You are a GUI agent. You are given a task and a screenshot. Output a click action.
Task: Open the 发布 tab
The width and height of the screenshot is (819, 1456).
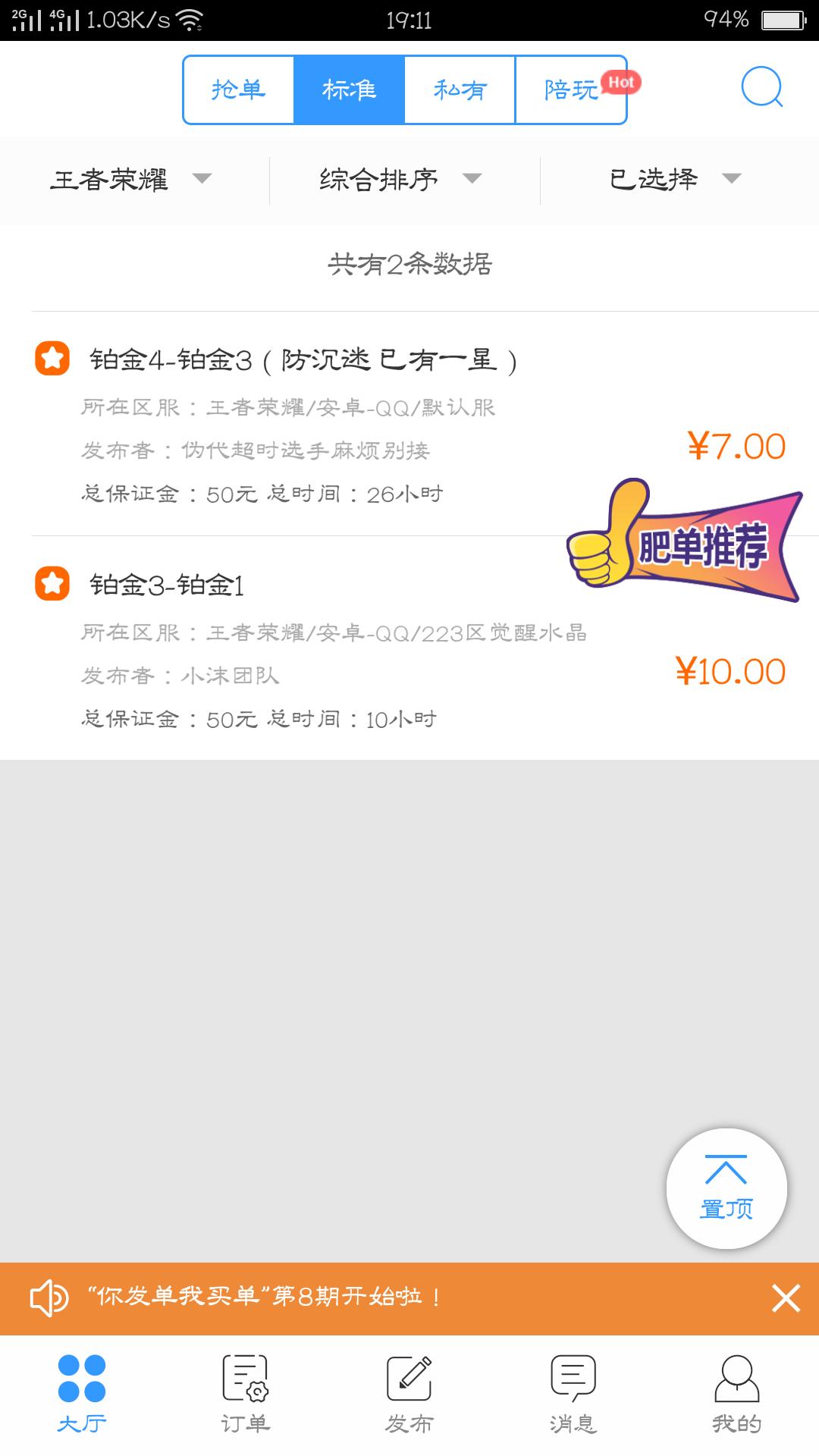point(409,1394)
